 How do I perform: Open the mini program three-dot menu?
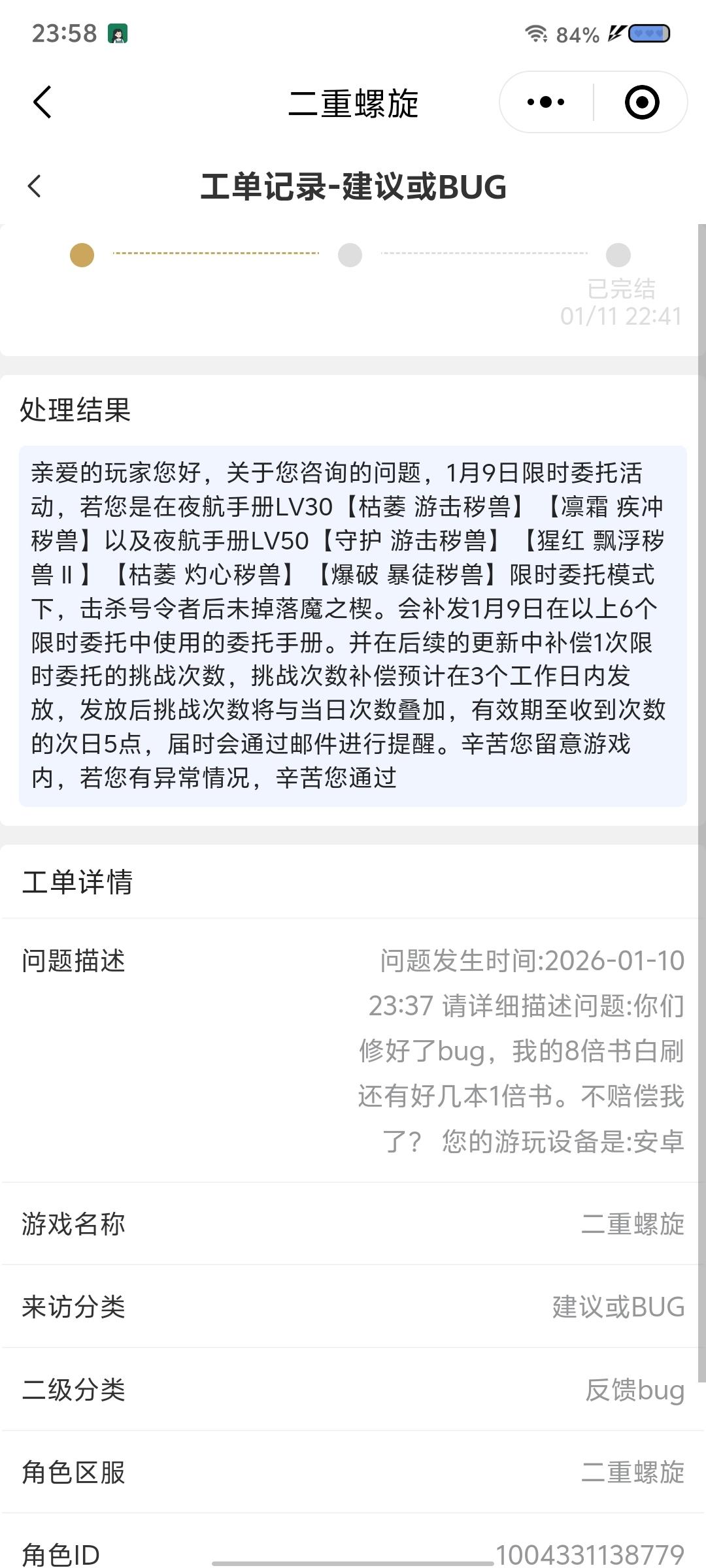(546, 103)
